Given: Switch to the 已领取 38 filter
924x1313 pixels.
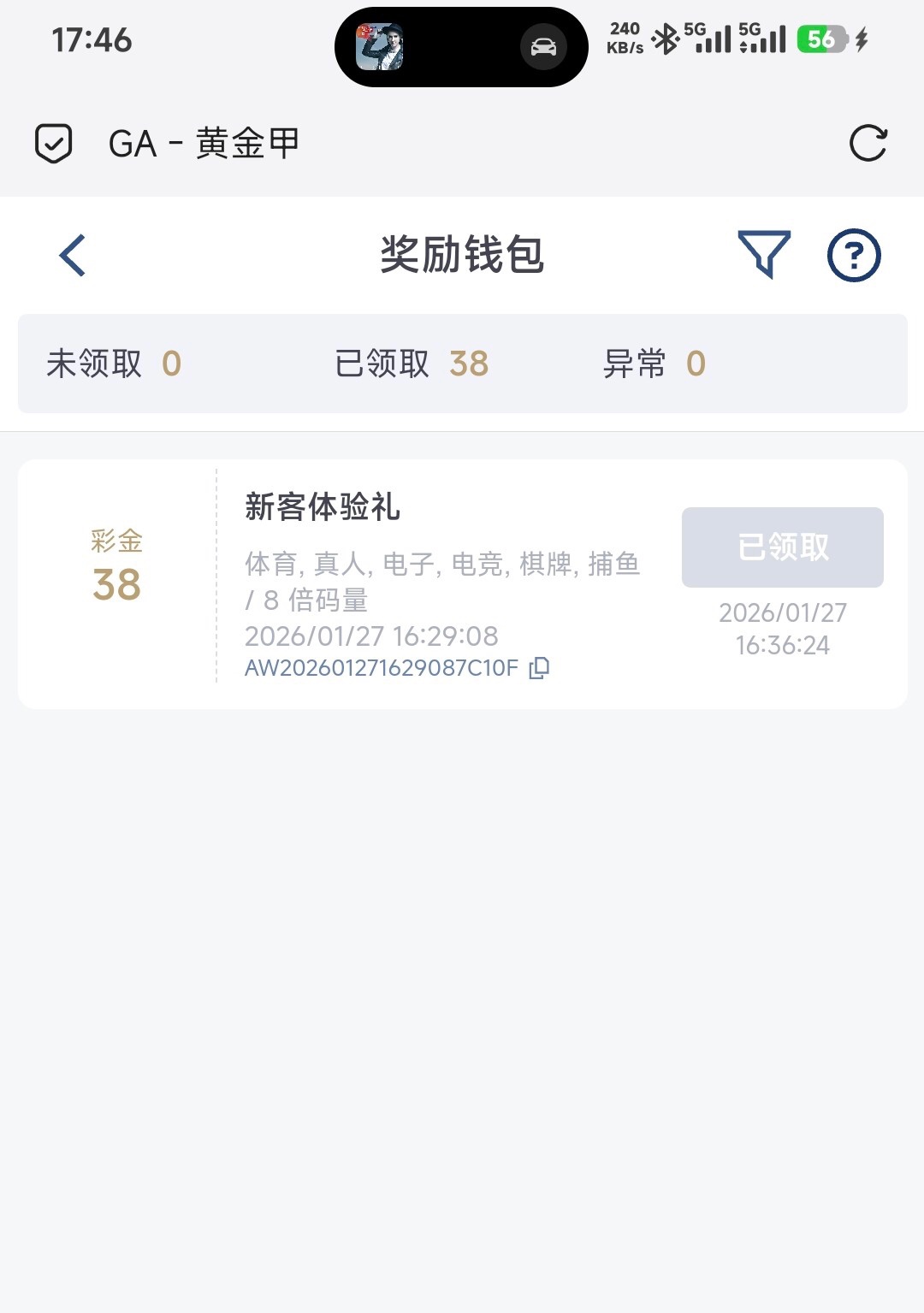Looking at the screenshot, I should 412,364.
